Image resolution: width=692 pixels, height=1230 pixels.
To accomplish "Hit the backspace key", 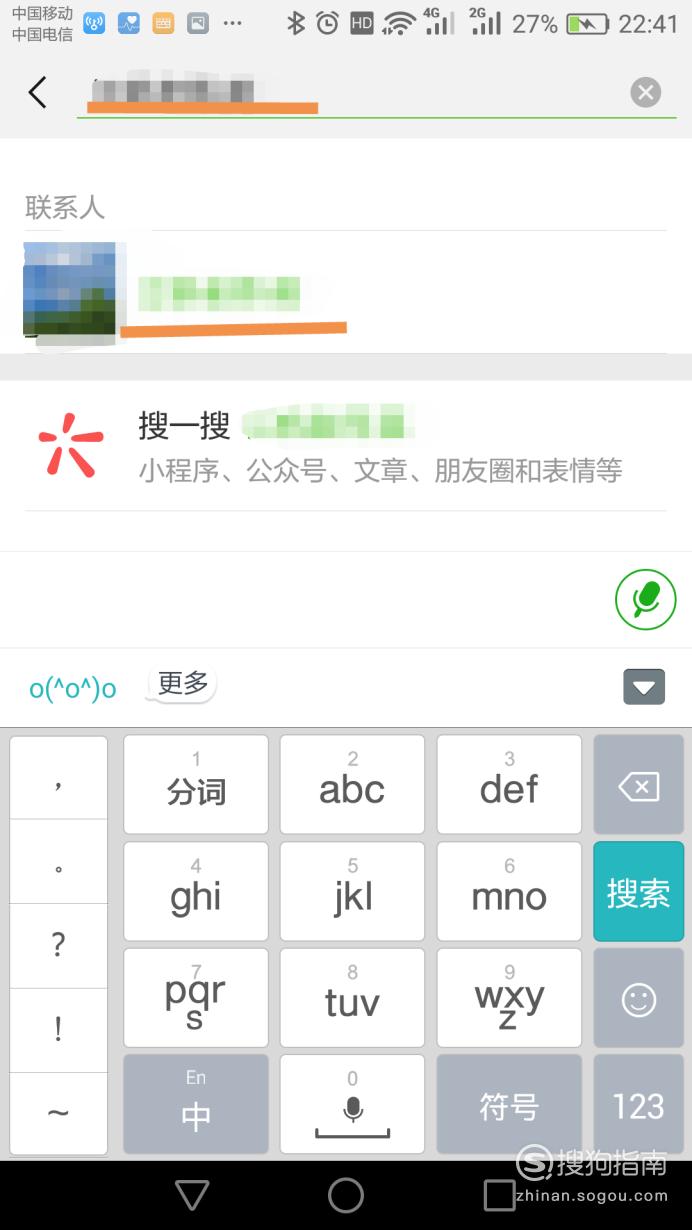I will pos(638,785).
